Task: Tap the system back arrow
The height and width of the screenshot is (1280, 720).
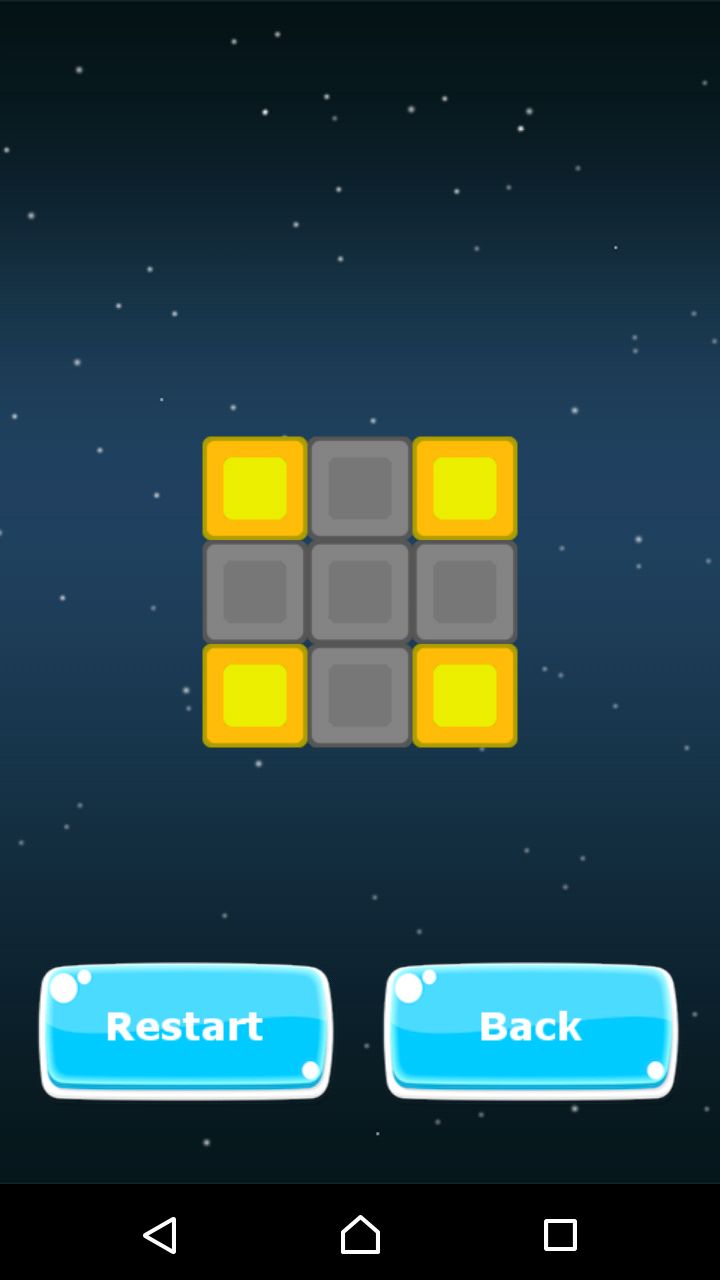Action: coord(160,1235)
